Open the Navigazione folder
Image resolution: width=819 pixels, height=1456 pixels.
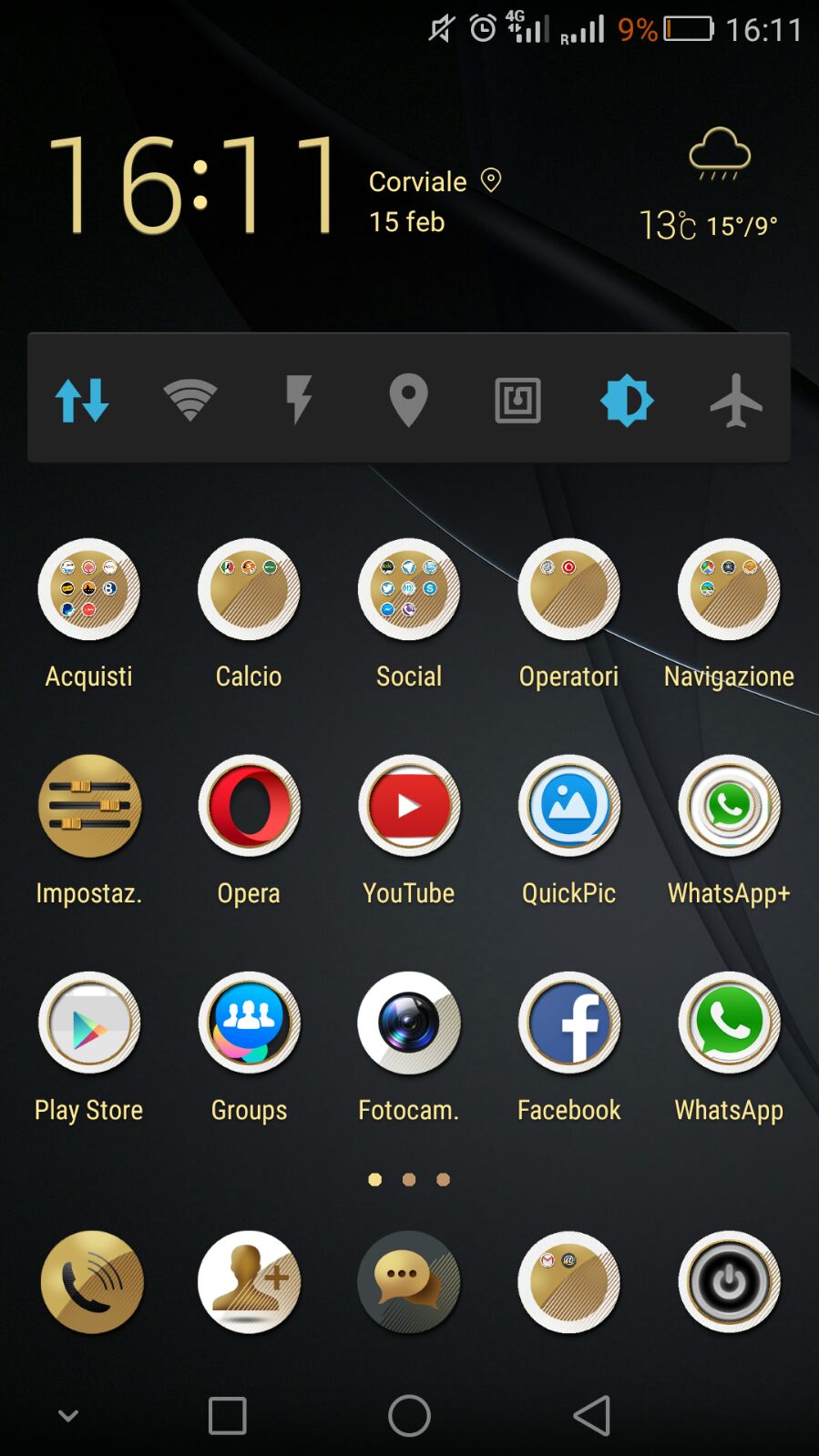coord(729,590)
